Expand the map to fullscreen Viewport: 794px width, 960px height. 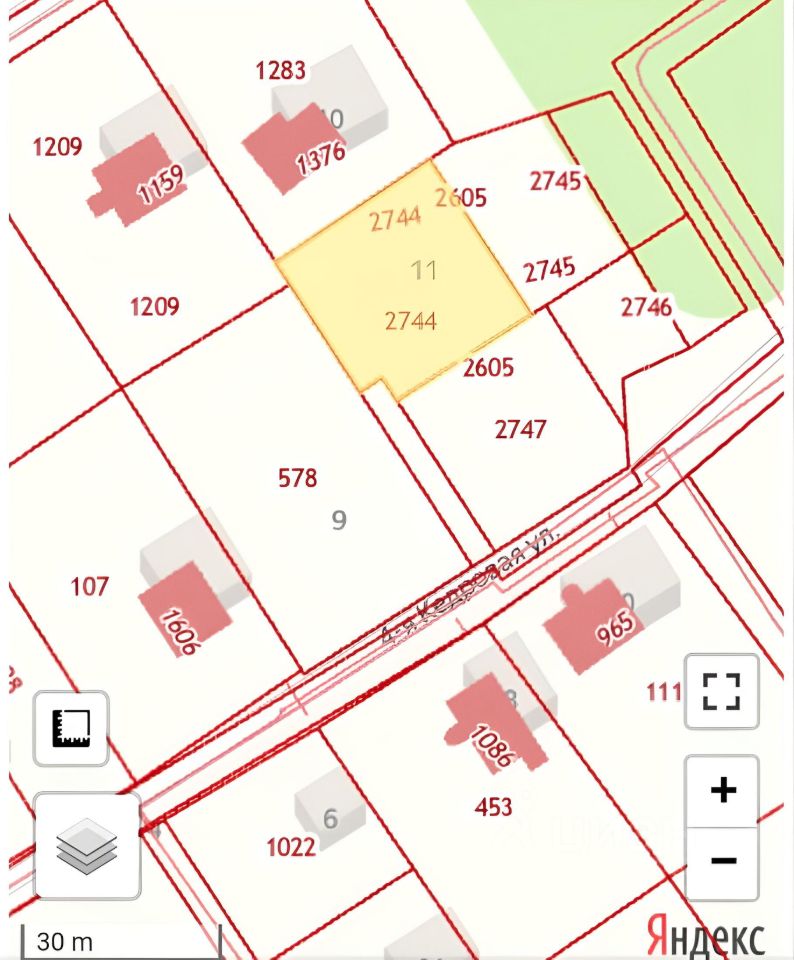pyautogui.click(x=721, y=691)
